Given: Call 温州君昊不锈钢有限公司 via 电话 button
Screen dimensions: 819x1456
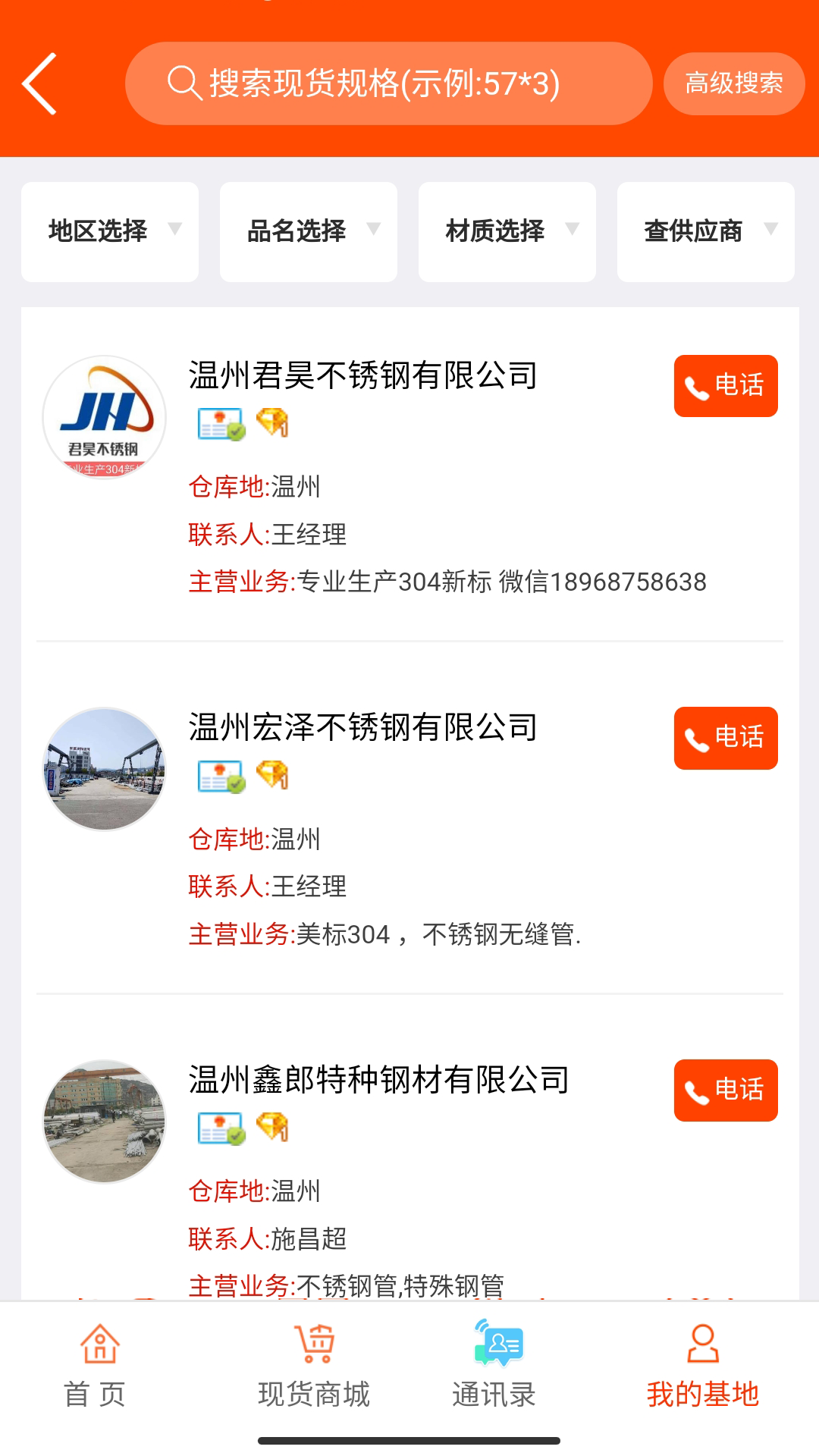Looking at the screenshot, I should pyautogui.click(x=725, y=385).
